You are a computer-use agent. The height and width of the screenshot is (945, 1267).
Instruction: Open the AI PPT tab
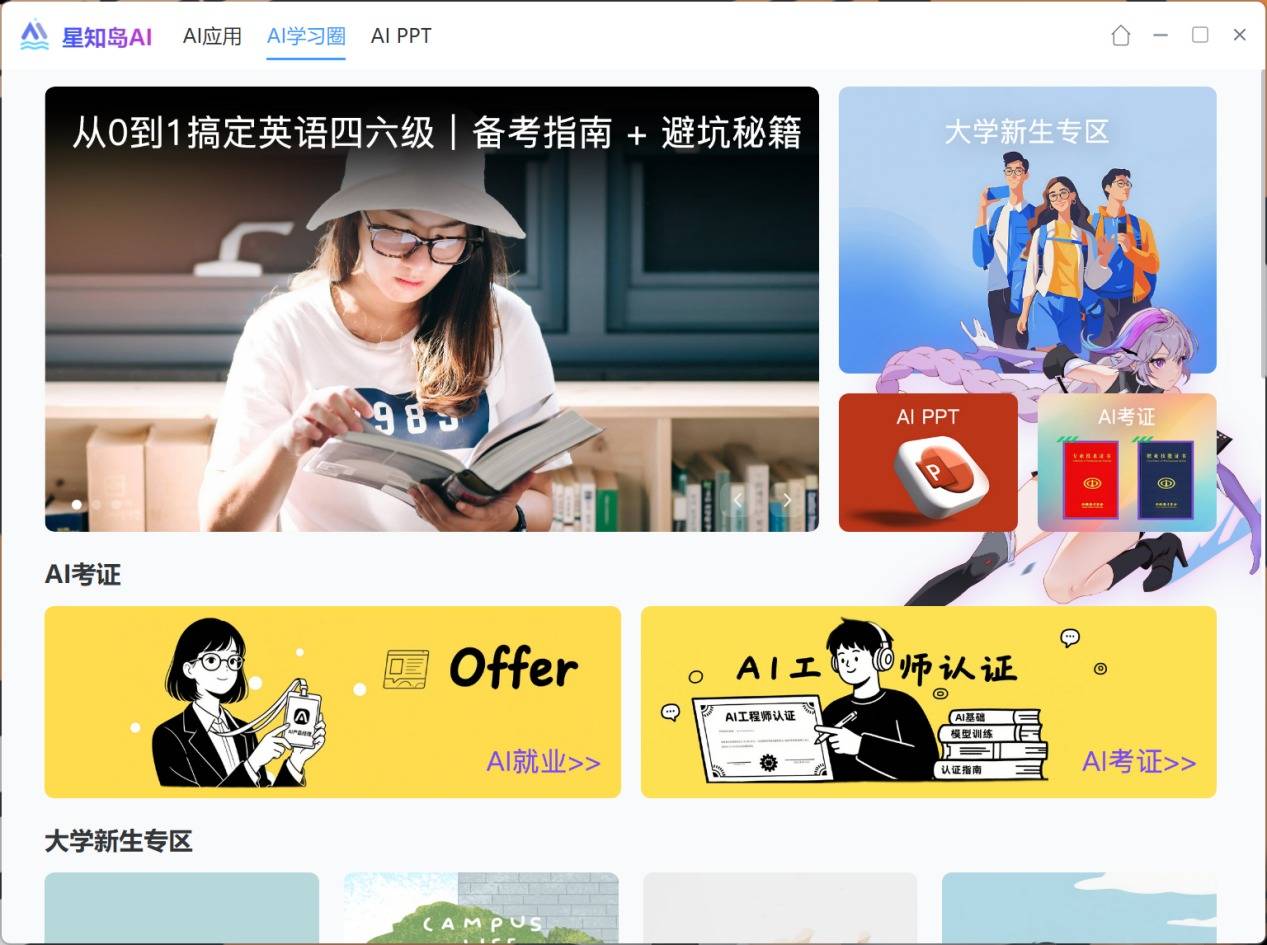click(x=401, y=36)
